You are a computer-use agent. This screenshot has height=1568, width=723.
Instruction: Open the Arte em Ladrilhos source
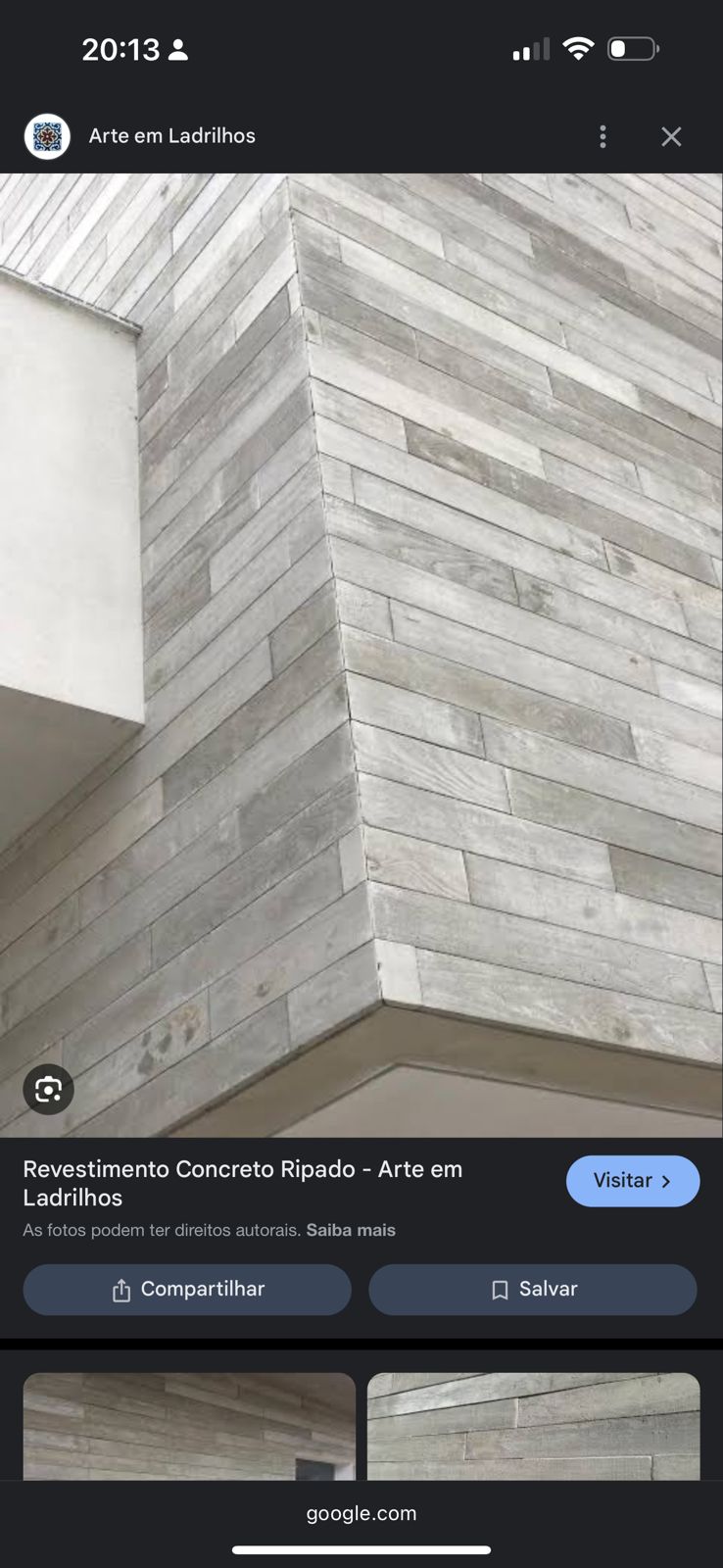click(171, 136)
